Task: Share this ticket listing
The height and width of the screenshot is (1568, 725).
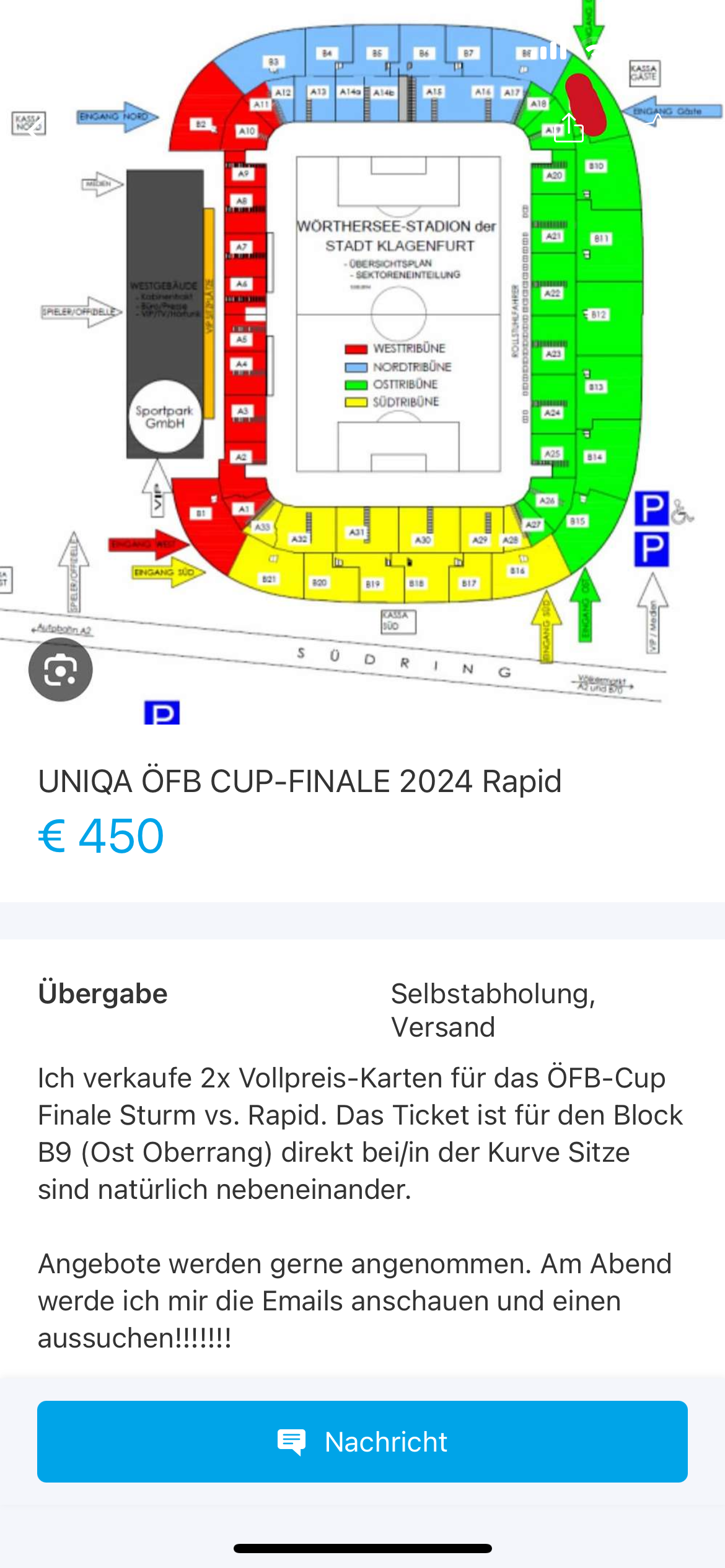Action: point(568,127)
